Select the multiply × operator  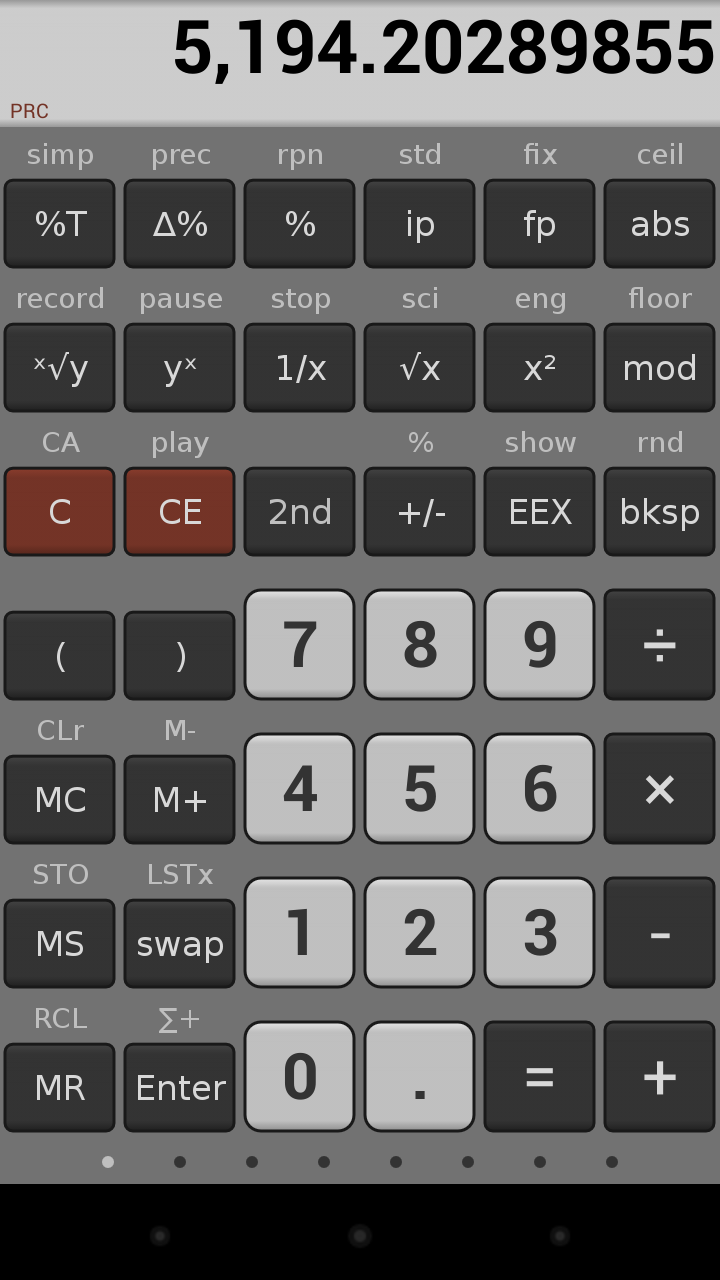pyautogui.click(x=660, y=789)
